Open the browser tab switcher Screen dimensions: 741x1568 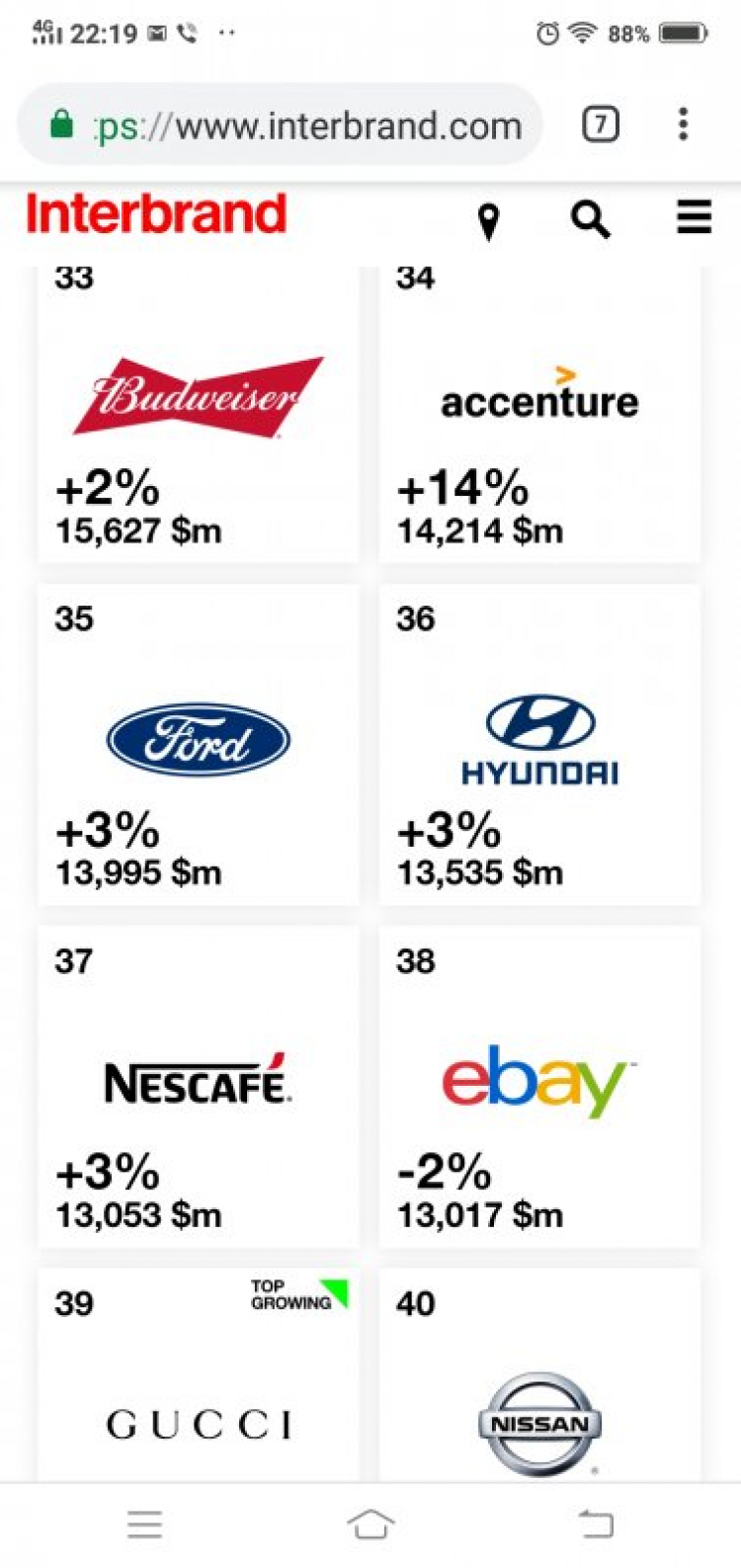(600, 125)
